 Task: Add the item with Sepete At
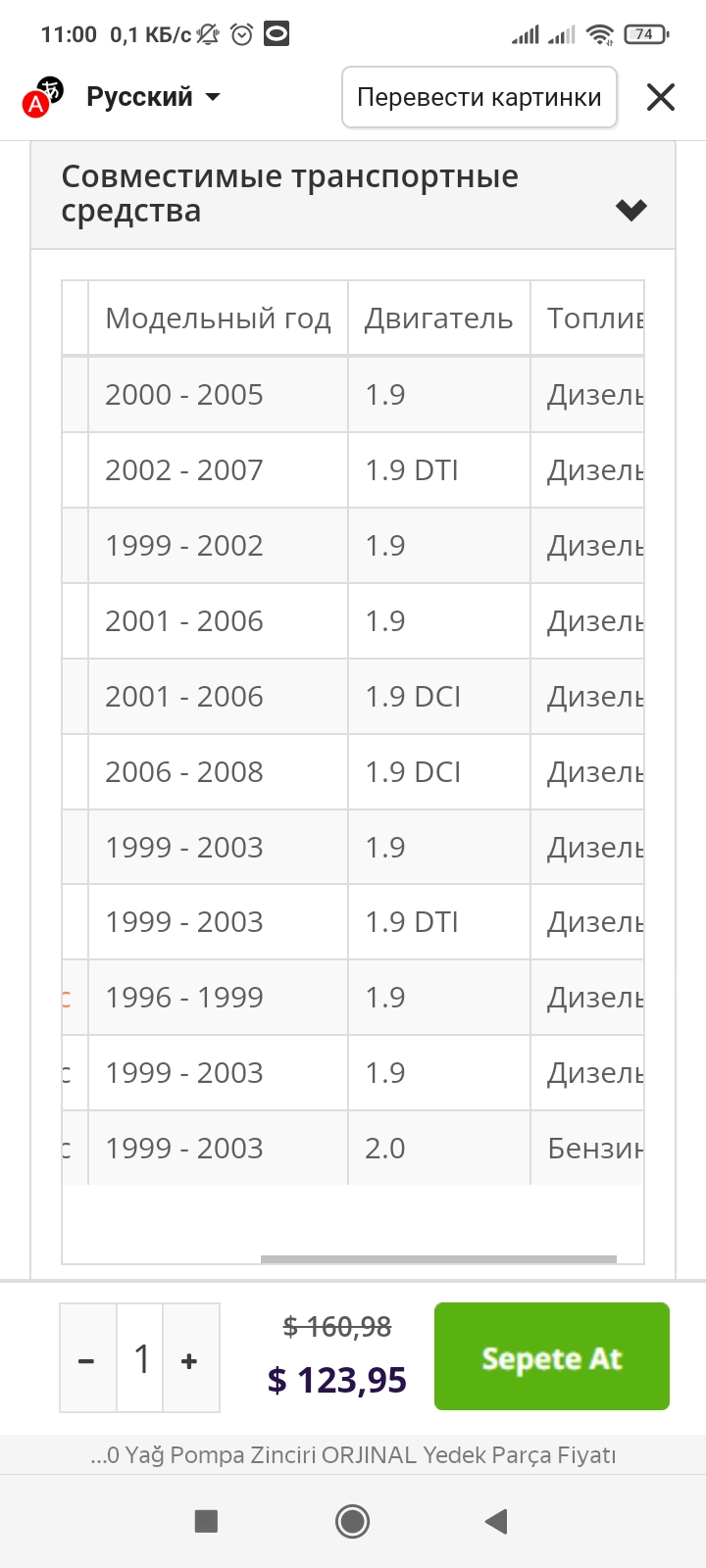552,1356
